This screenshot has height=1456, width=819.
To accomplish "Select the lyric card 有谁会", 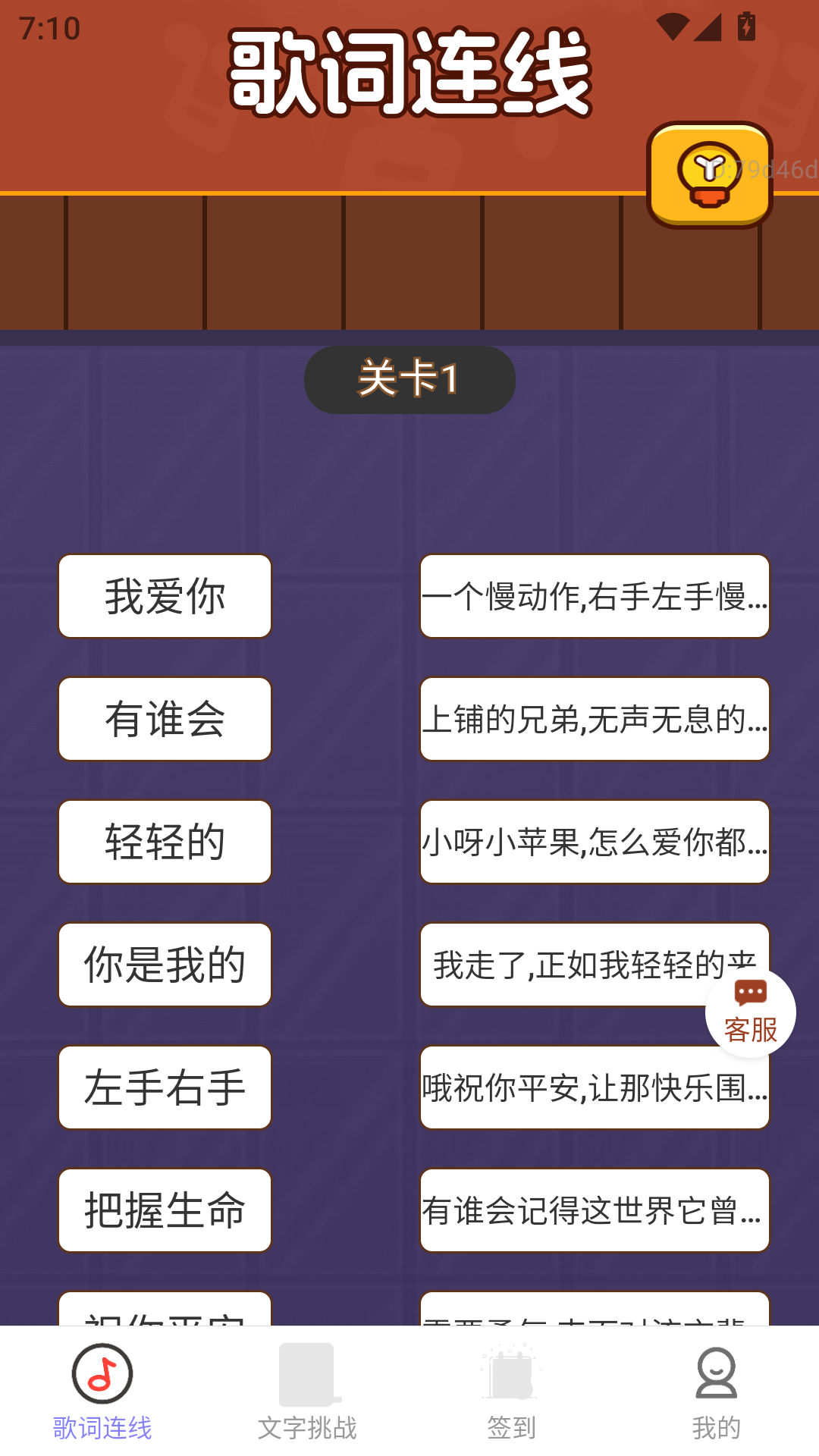I will [x=164, y=719].
